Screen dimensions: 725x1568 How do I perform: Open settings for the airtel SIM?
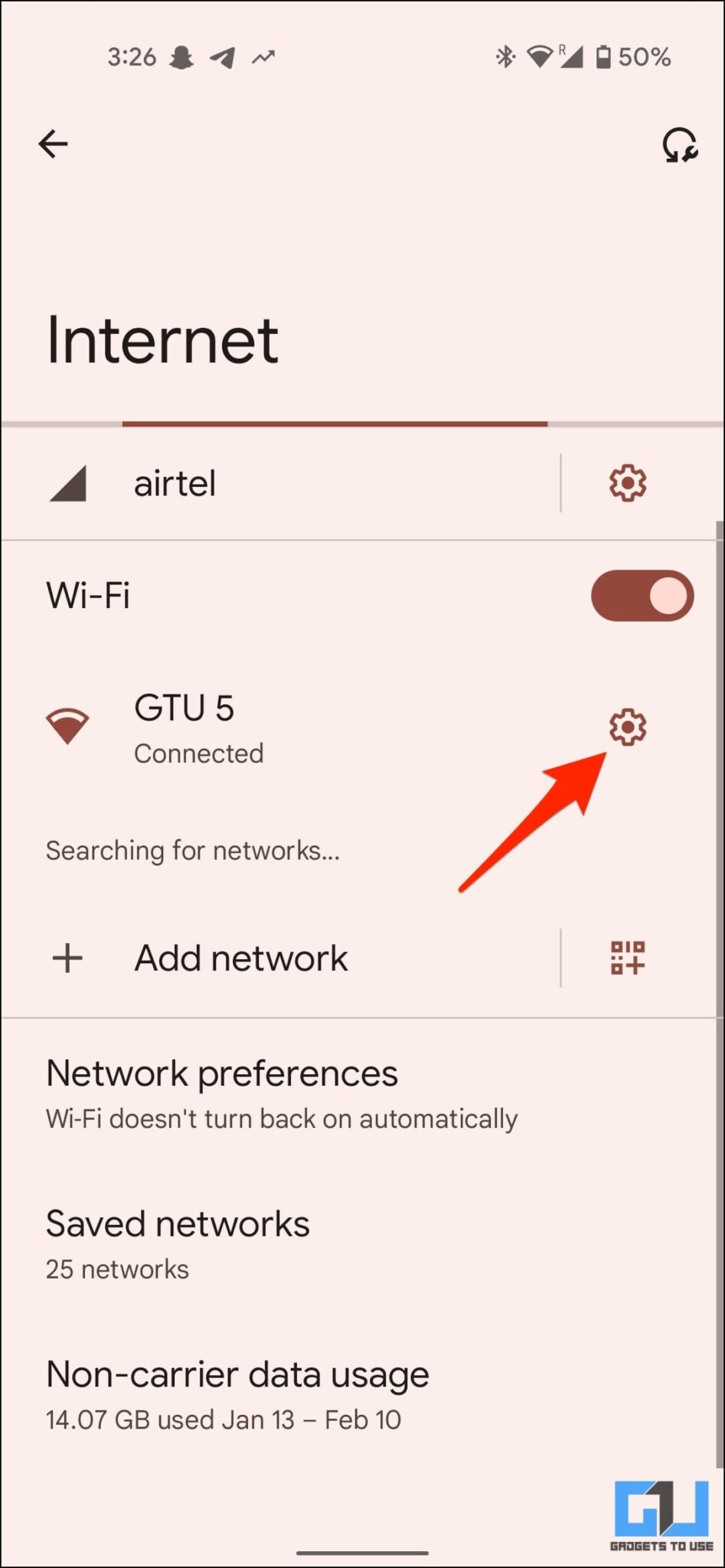[628, 483]
